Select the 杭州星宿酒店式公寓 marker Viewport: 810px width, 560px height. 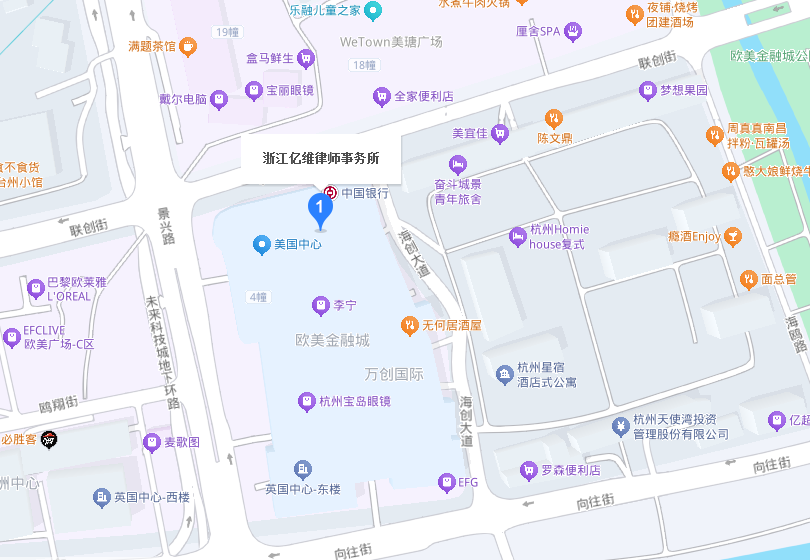pos(505,374)
